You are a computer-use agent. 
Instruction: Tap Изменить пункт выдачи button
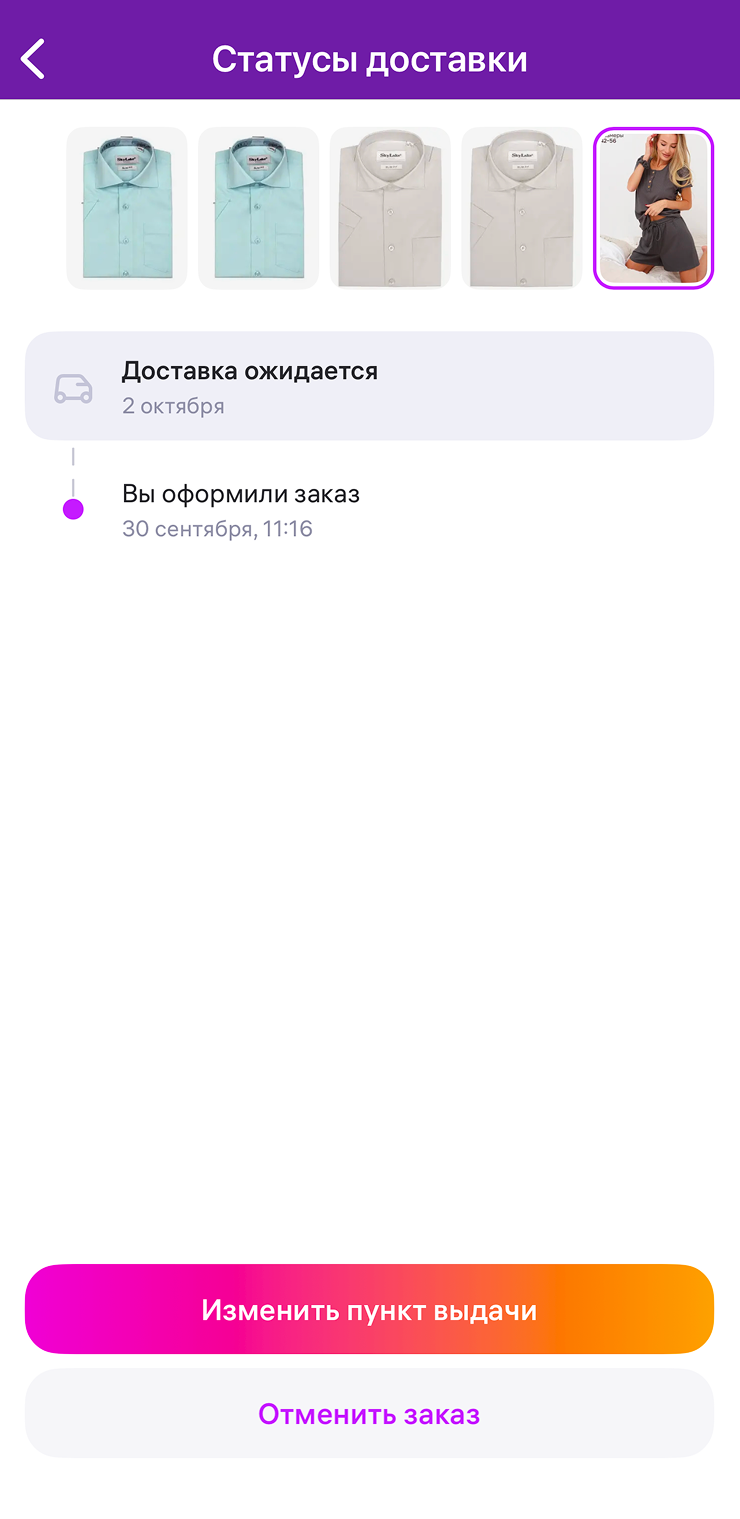[x=369, y=1309]
